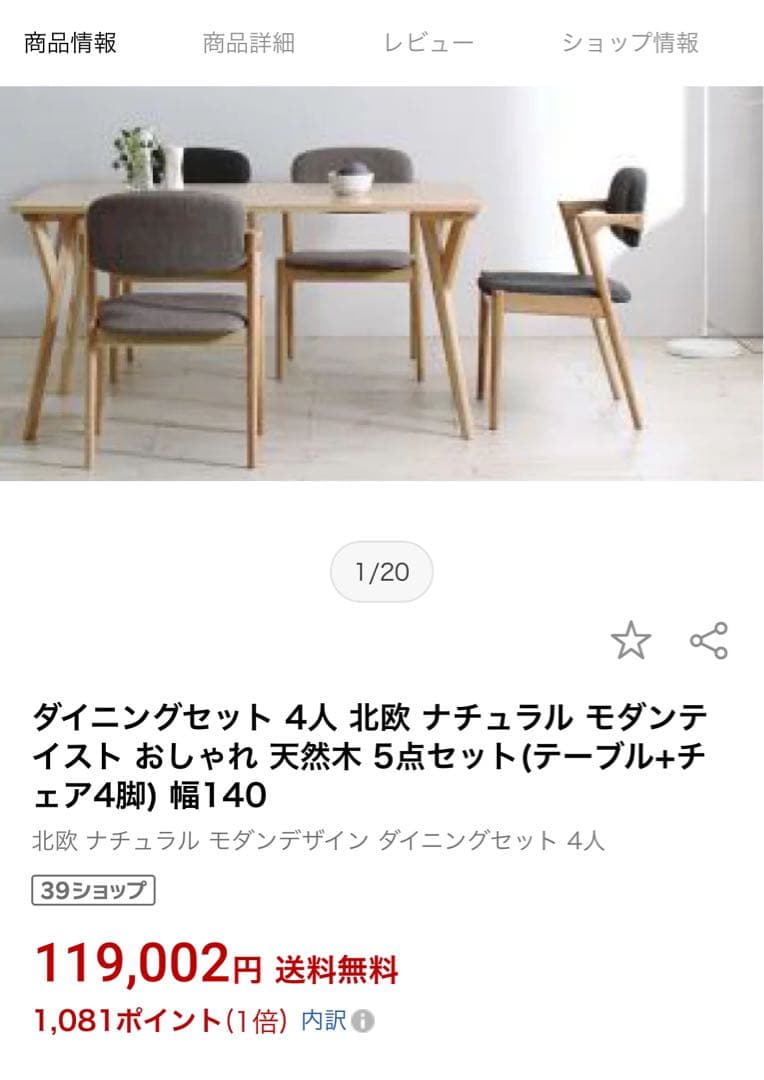Image resolution: width=764 pixels, height=1080 pixels.
Task: Open the レビュー tab
Action: [428, 43]
